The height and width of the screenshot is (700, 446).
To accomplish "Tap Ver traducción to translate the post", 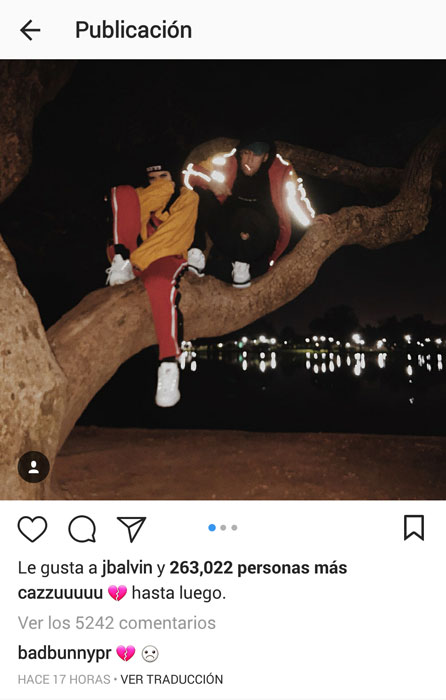I will [x=172, y=679].
